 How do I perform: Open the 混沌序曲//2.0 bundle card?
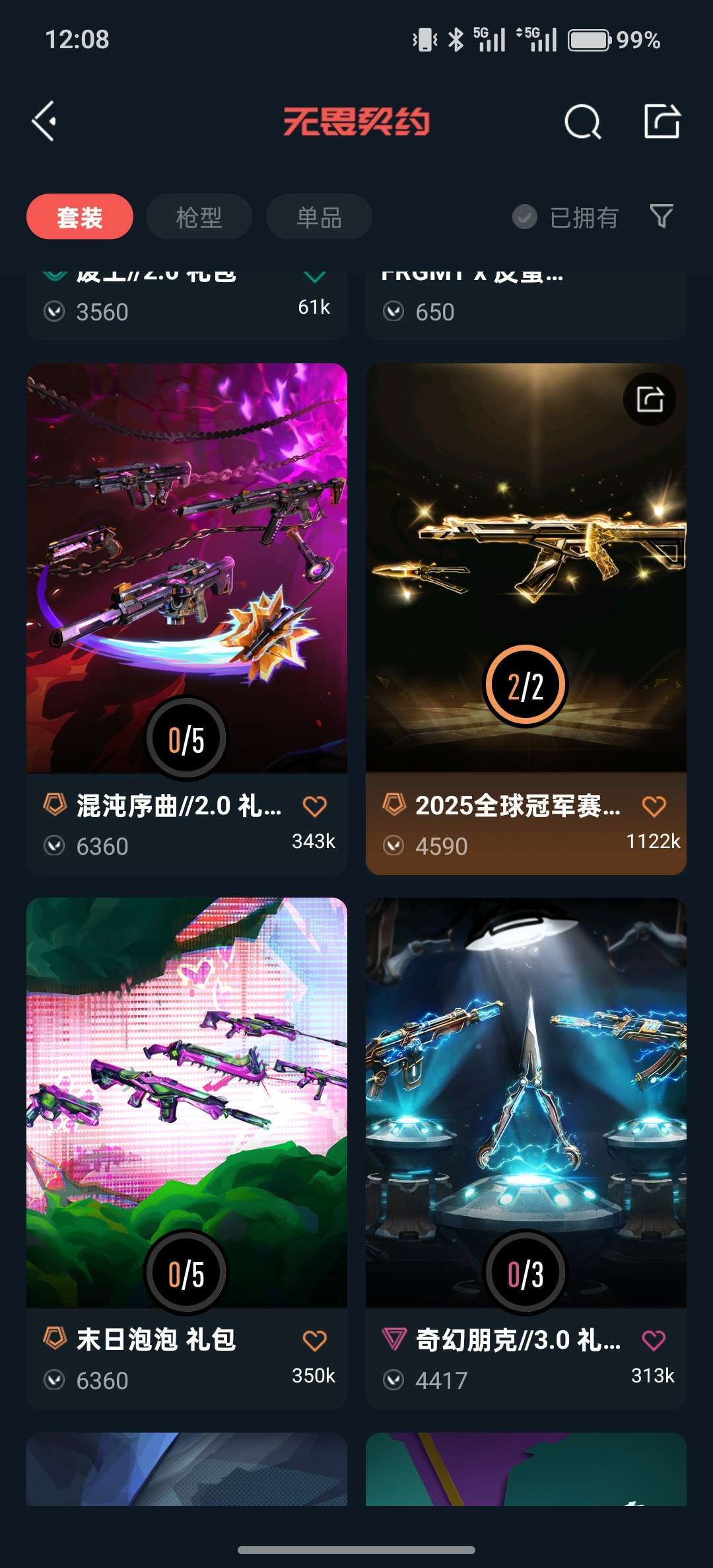[187, 568]
